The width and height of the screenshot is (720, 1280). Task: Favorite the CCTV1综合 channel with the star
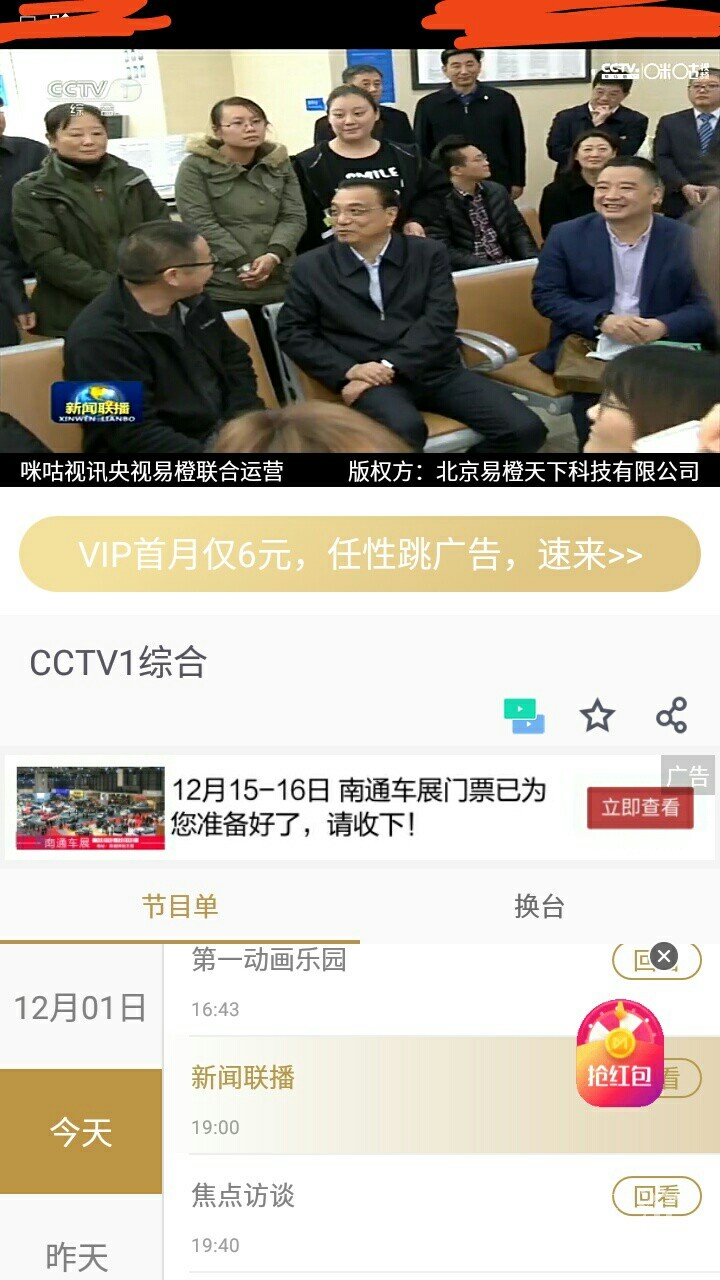point(597,716)
